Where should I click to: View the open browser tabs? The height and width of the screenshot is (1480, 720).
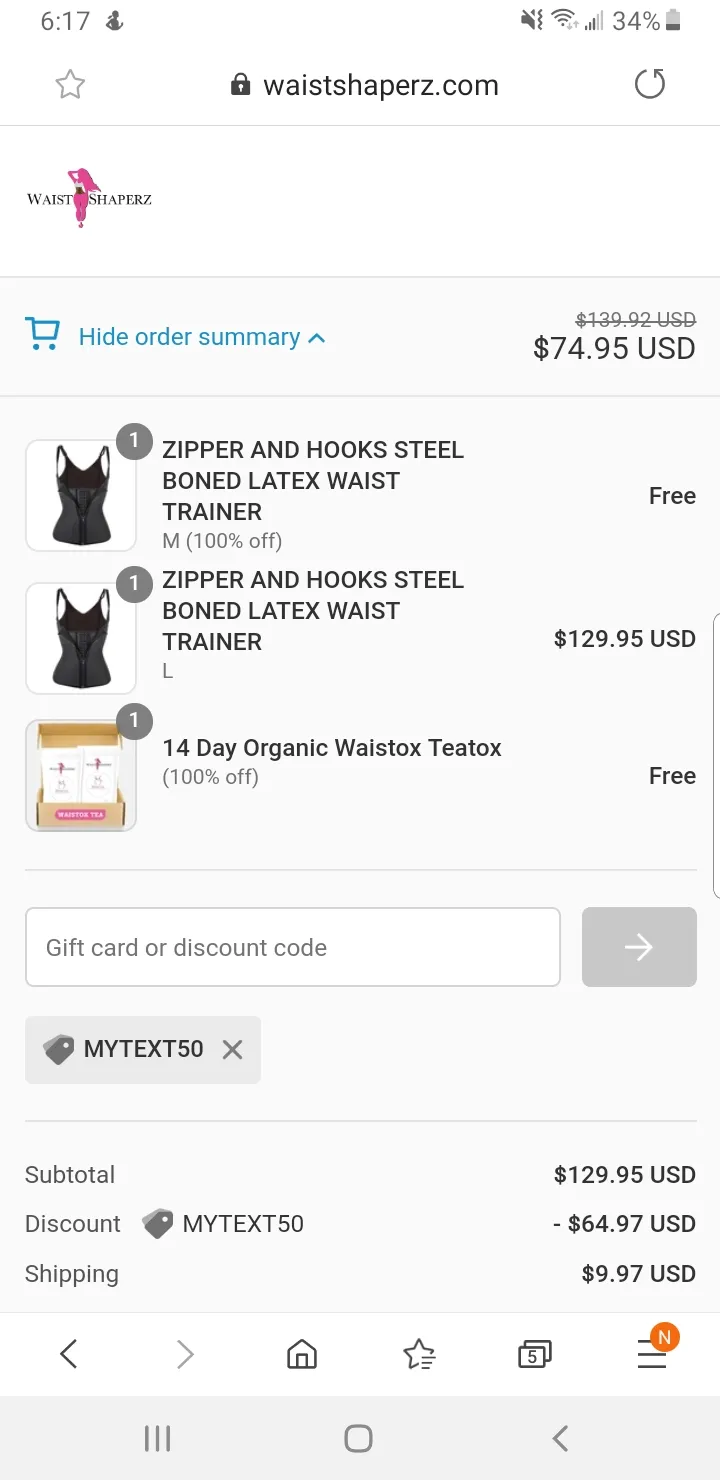tap(534, 1354)
